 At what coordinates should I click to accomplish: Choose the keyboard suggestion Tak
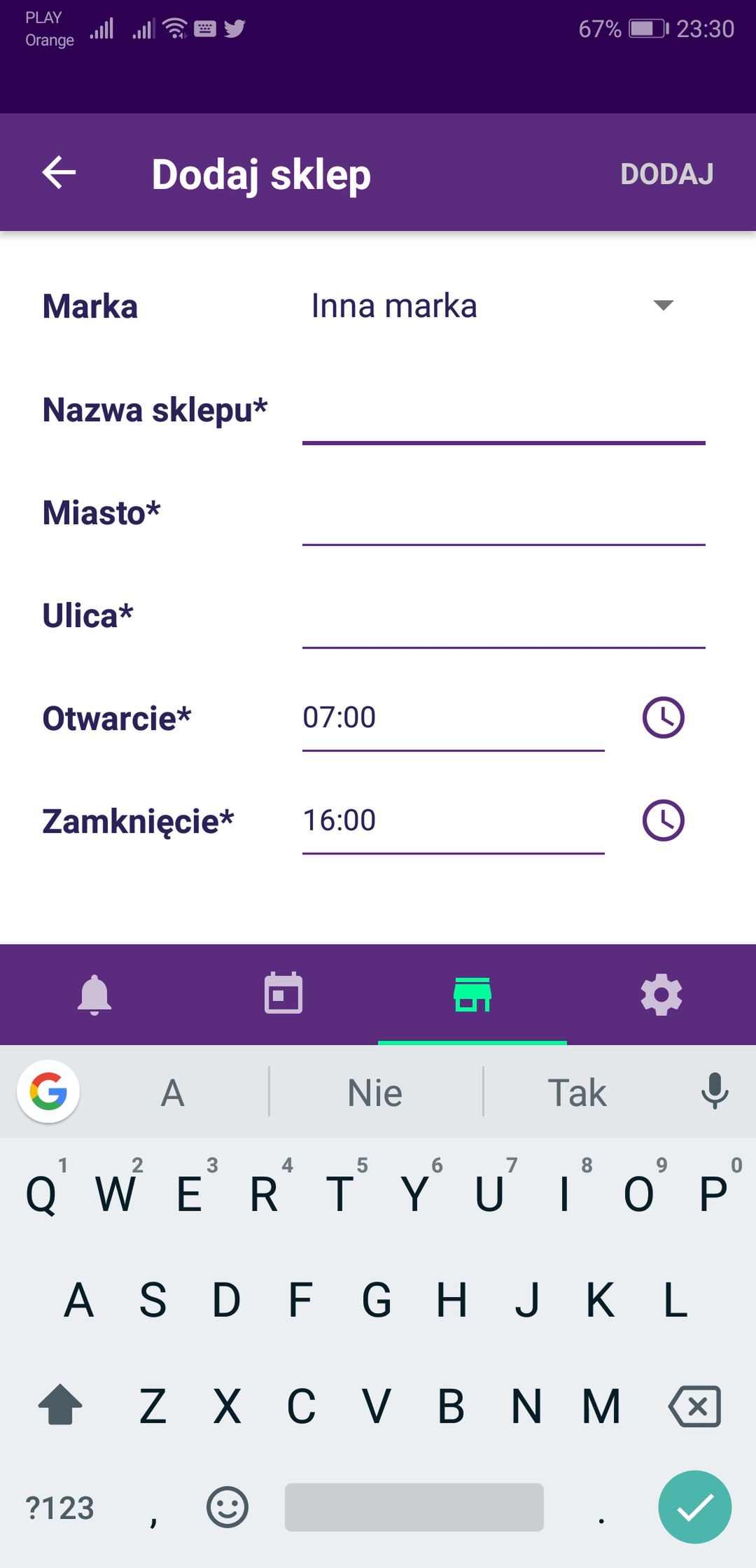[x=577, y=1093]
